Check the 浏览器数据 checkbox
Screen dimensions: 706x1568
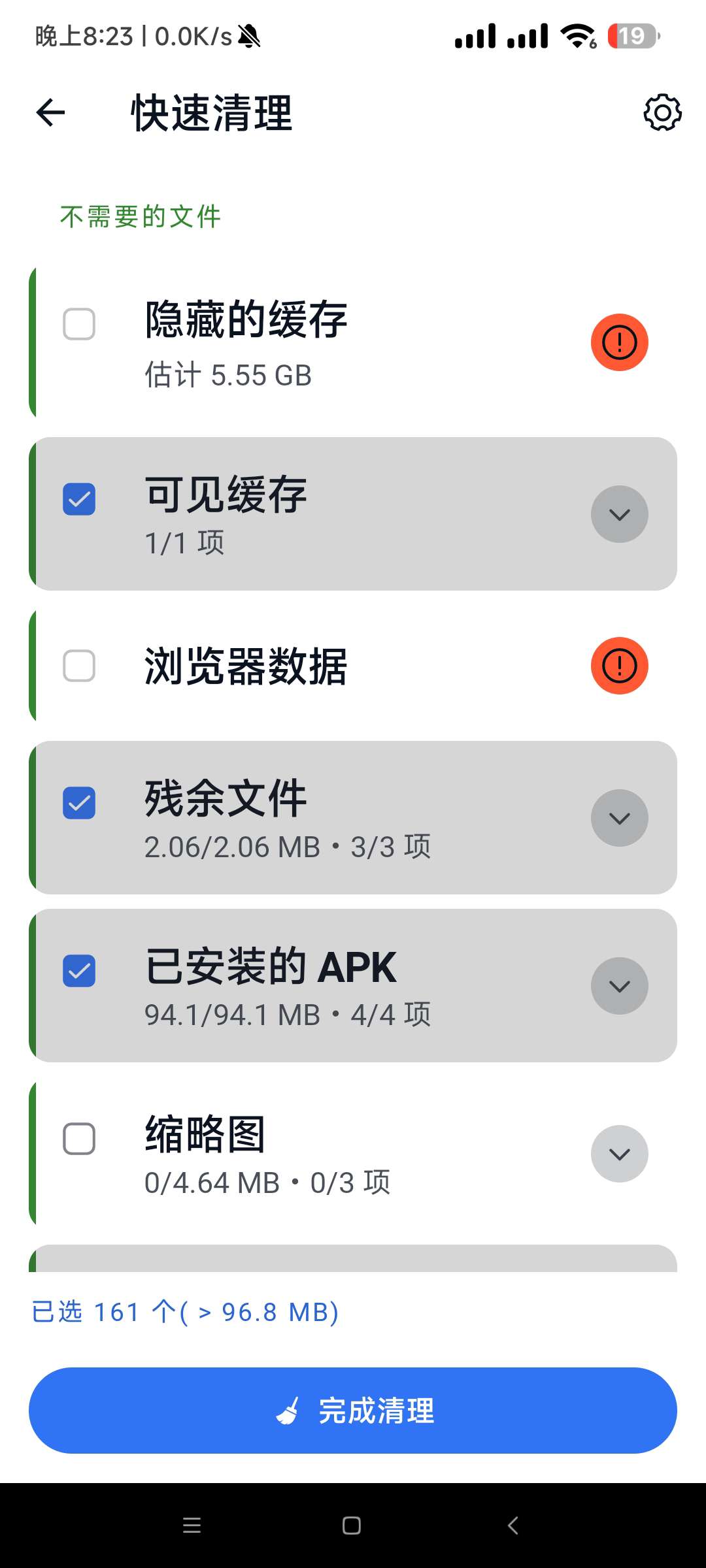pyautogui.click(x=79, y=666)
